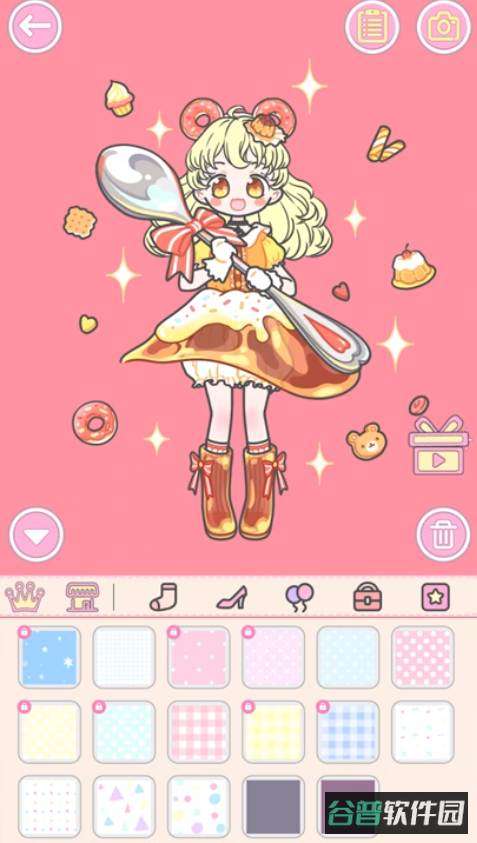Open the video gift box reward
The width and height of the screenshot is (477, 843).
click(x=438, y=445)
